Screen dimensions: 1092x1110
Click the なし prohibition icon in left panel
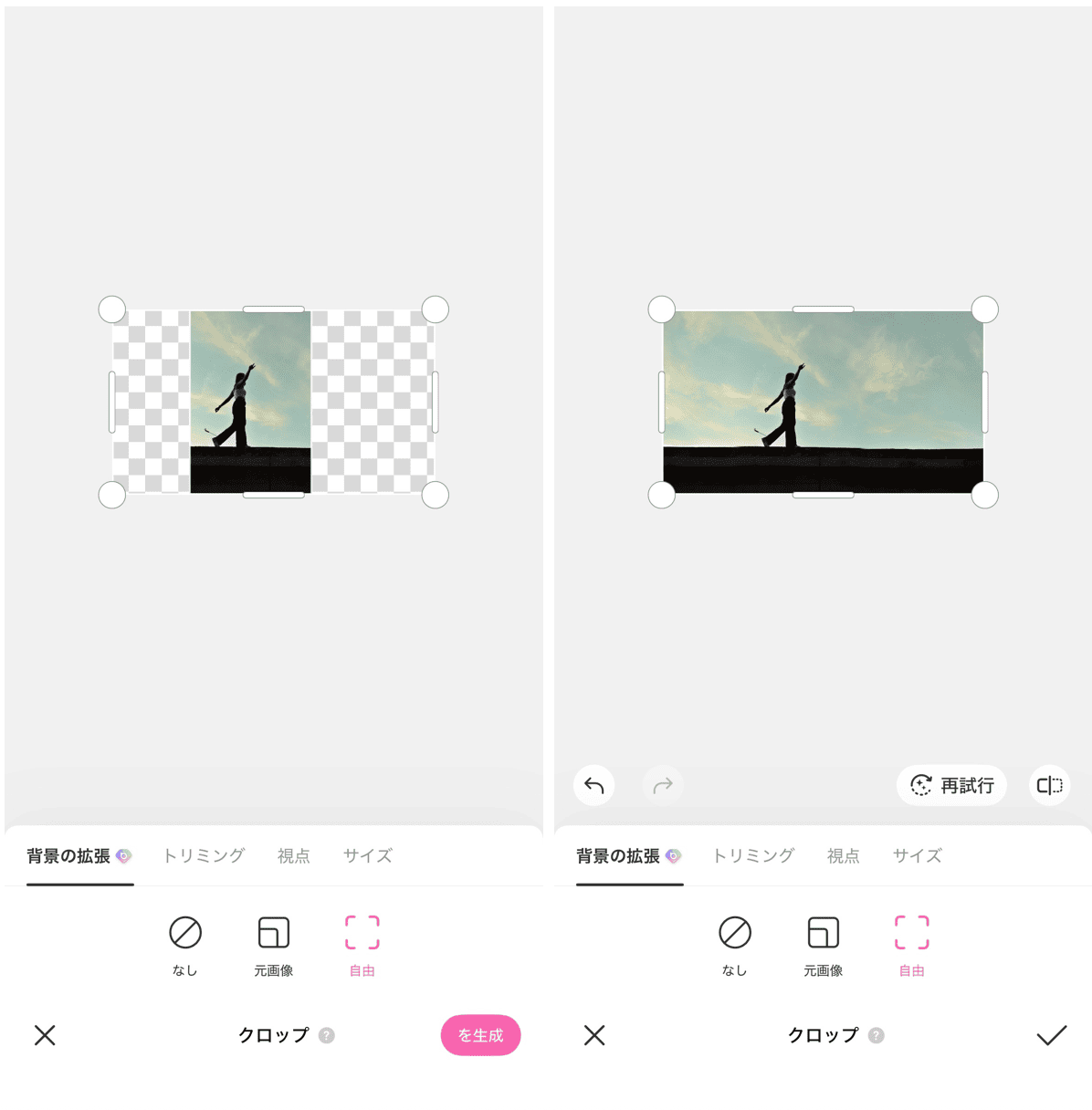(x=185, y=934)
